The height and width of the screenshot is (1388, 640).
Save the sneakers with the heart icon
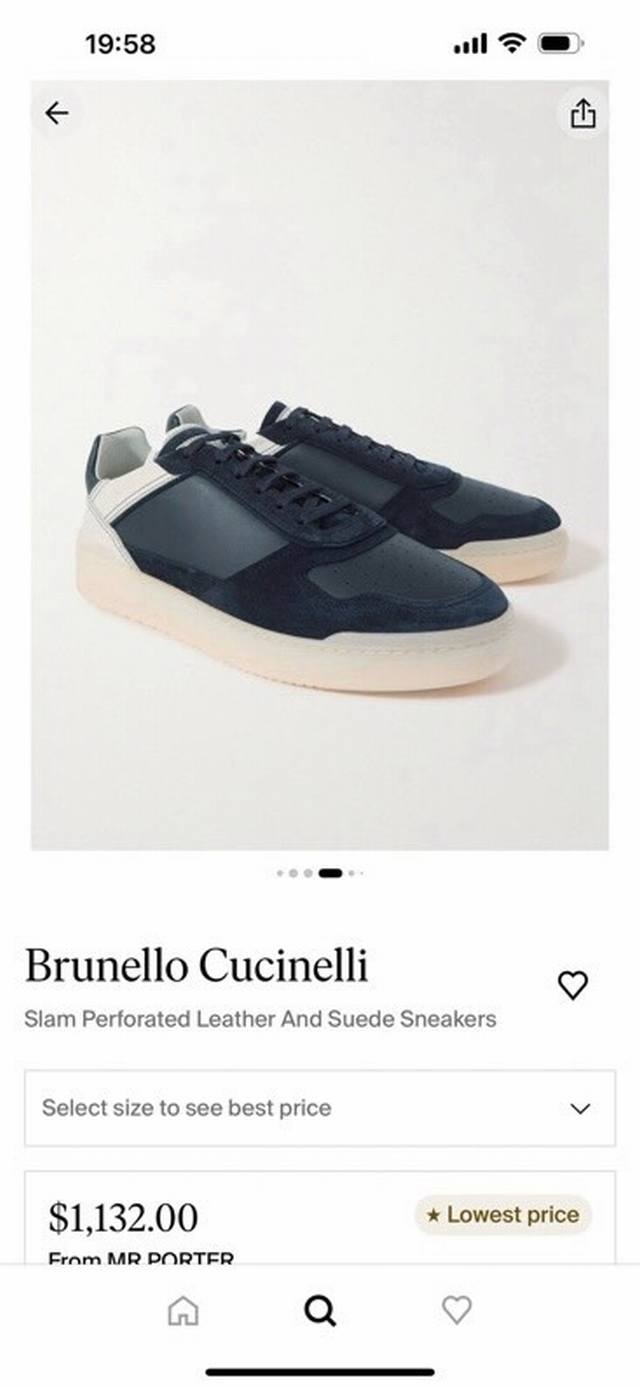click(x=572, y=985)
